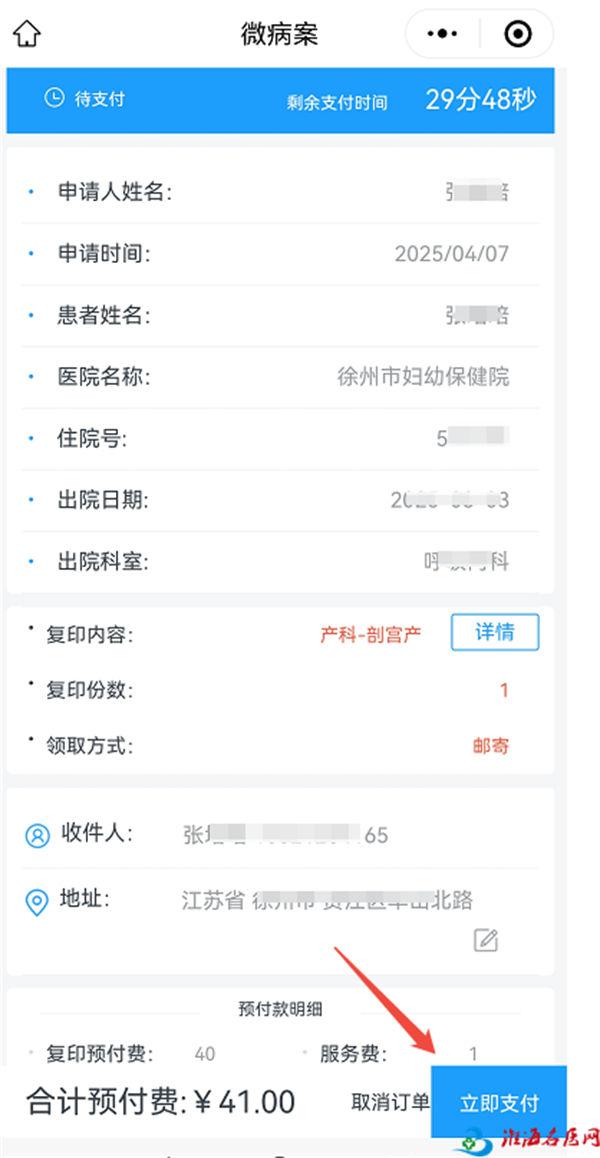Edit the recipient address
This screenshot has width=600, height=1158.
[x=485, y=940]
